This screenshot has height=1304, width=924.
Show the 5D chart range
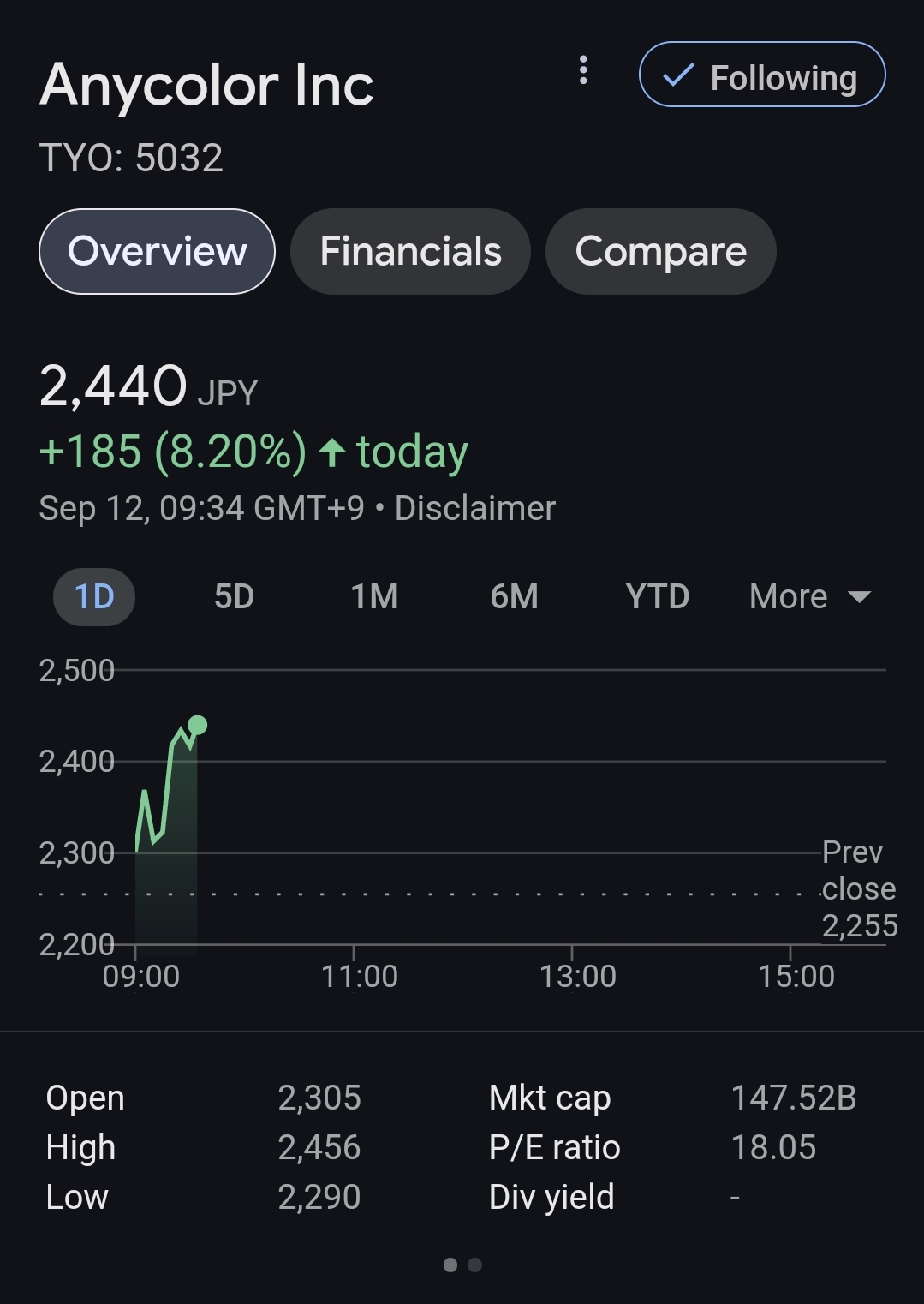234,596
